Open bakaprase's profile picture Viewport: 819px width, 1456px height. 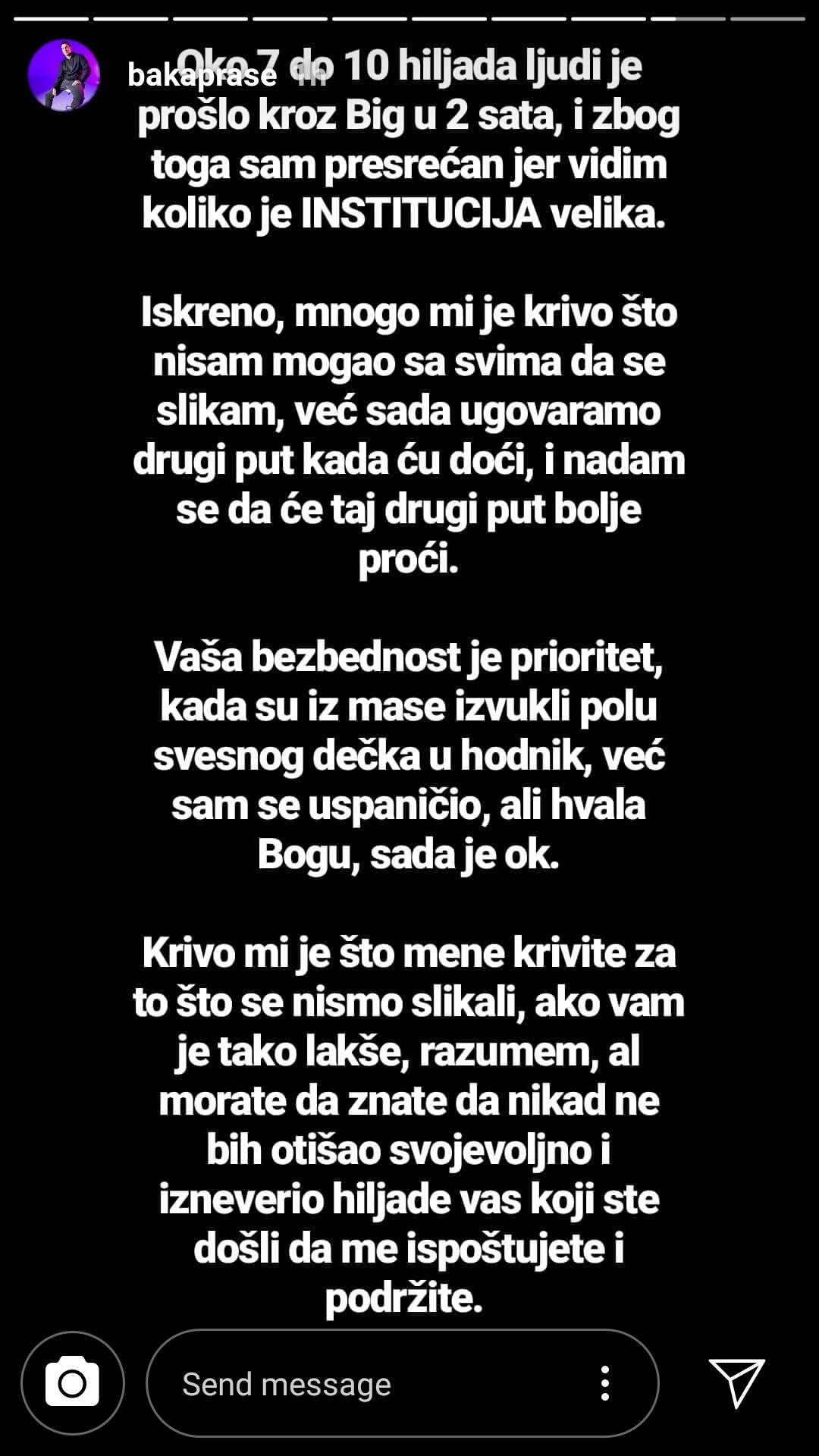click(x=64, y=75)
